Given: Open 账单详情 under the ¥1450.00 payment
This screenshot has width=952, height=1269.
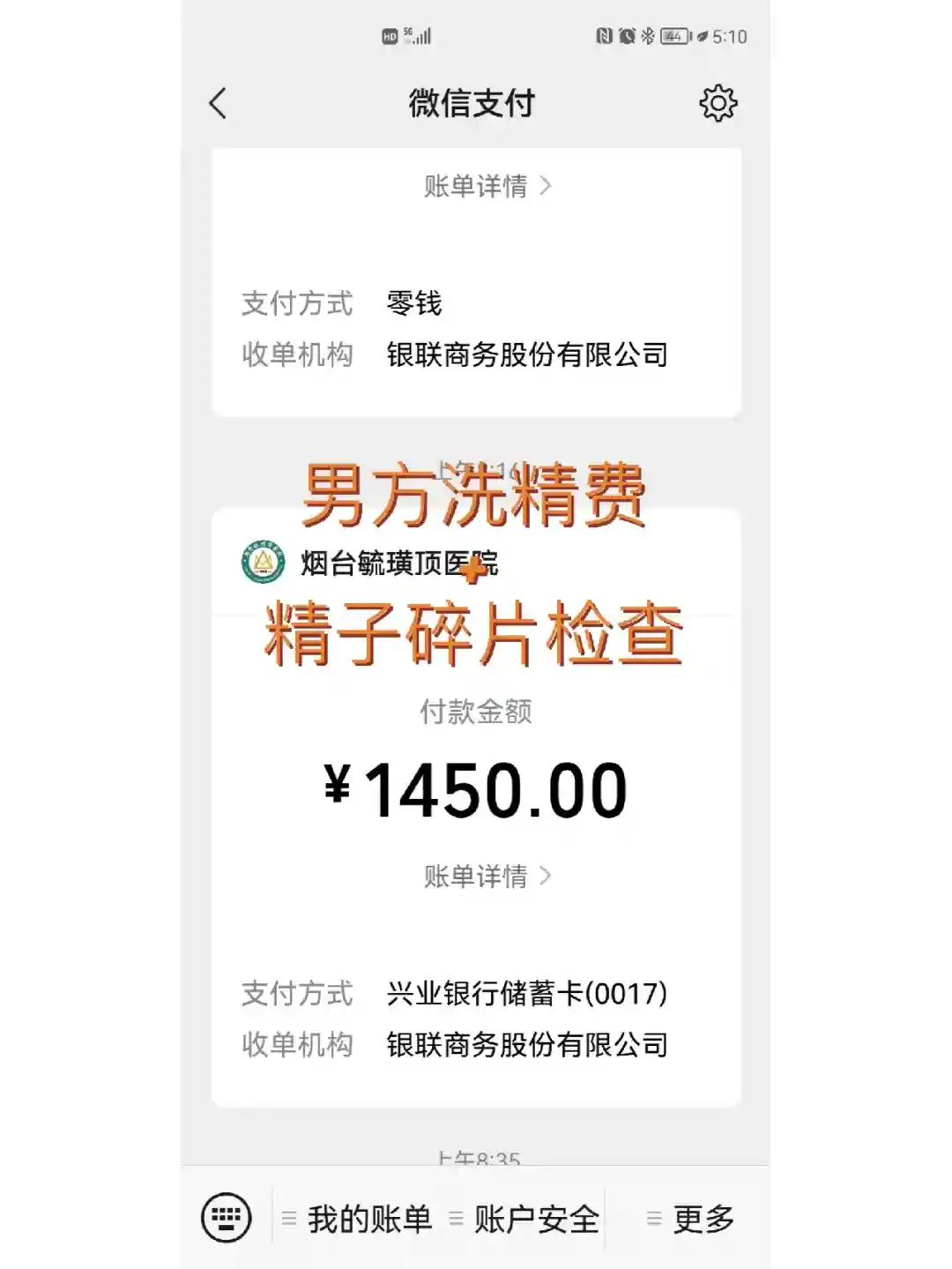Looking at the screenshot, I should (x=487, y=876).
